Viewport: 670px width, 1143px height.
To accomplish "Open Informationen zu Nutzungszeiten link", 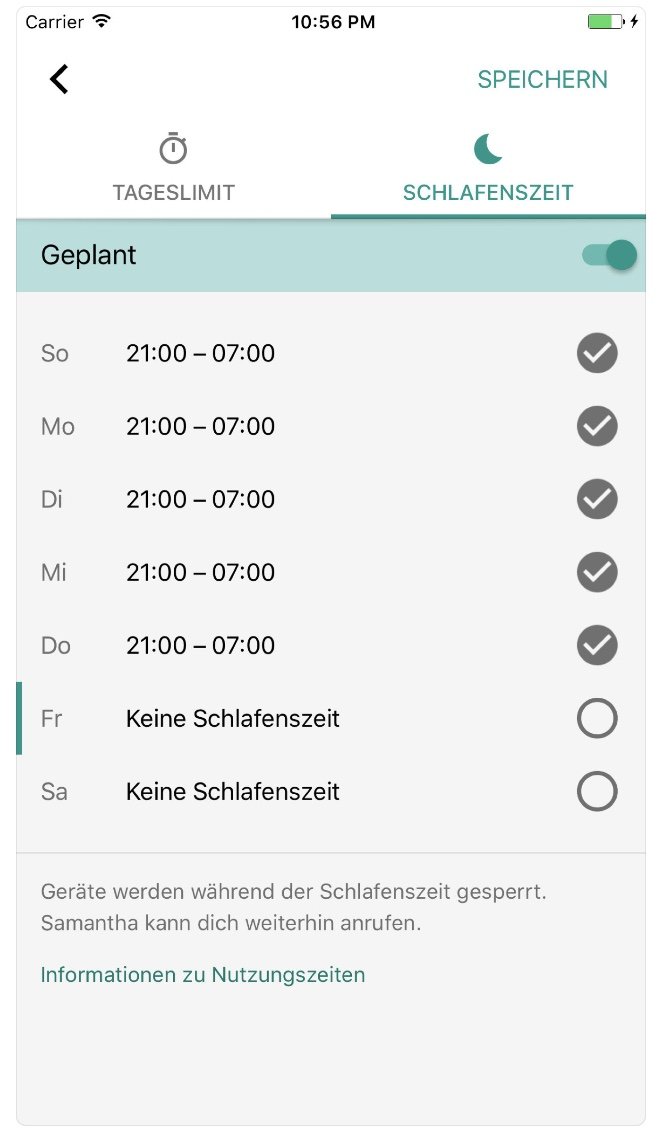I will pos(203,974).
